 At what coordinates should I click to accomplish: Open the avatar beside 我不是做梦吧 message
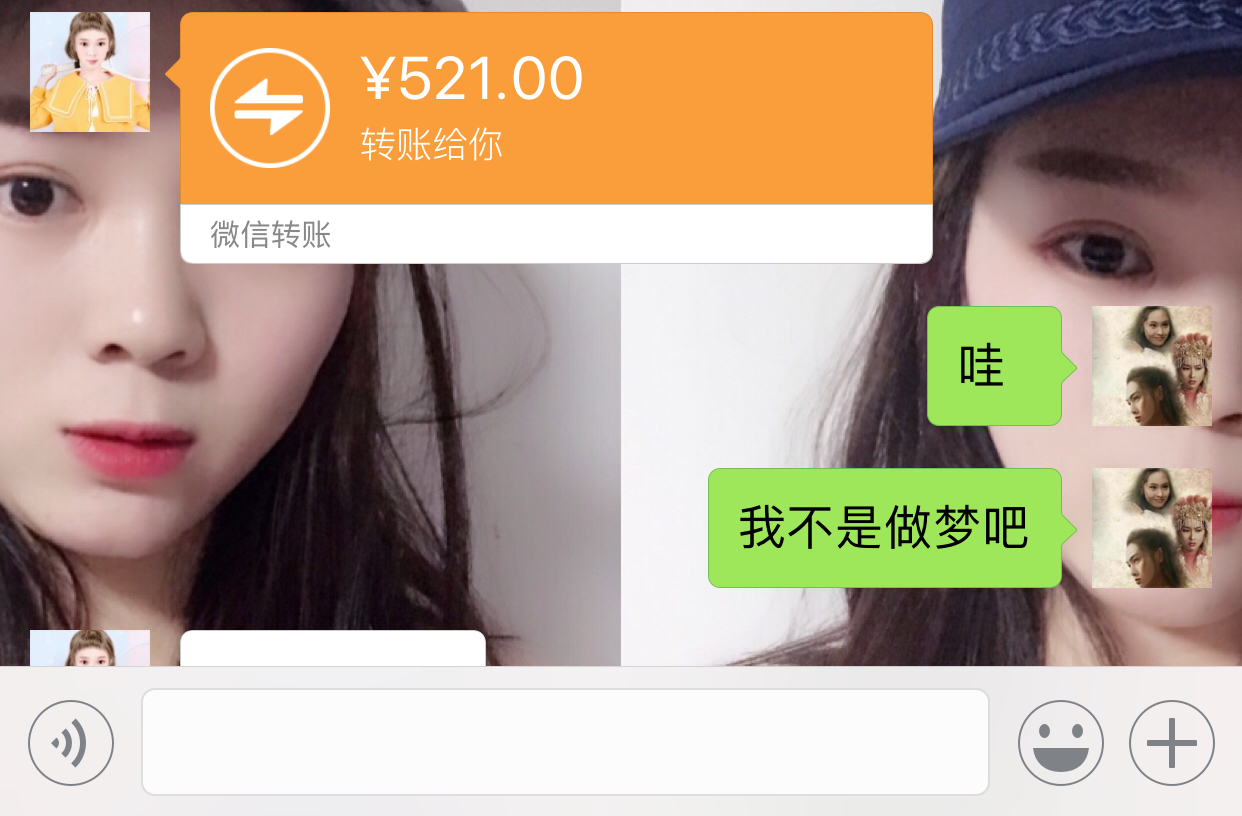click(1151, 528)
